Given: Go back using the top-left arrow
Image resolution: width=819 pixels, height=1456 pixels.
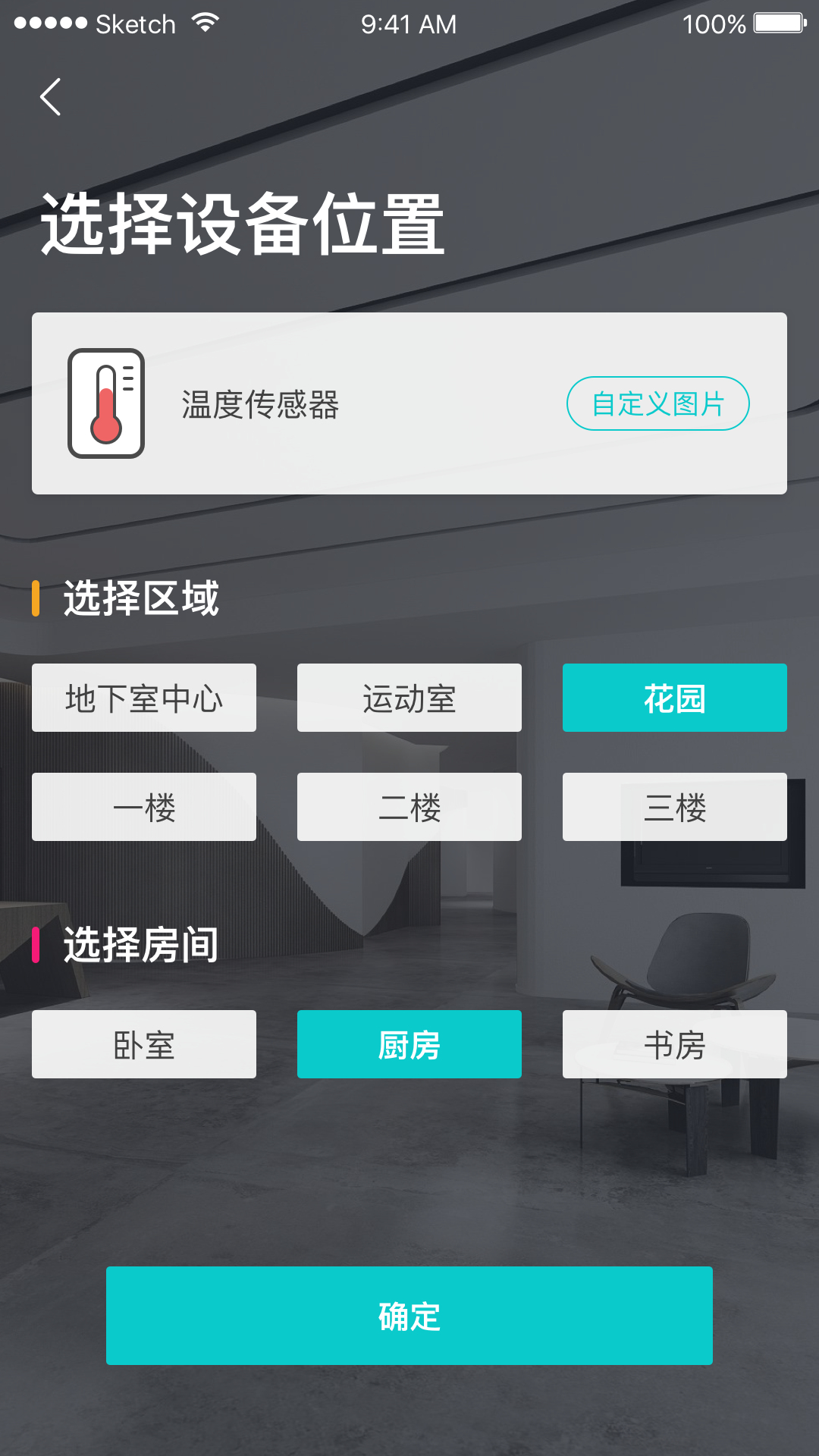Looking at the screenshot, I should [50, 97].
